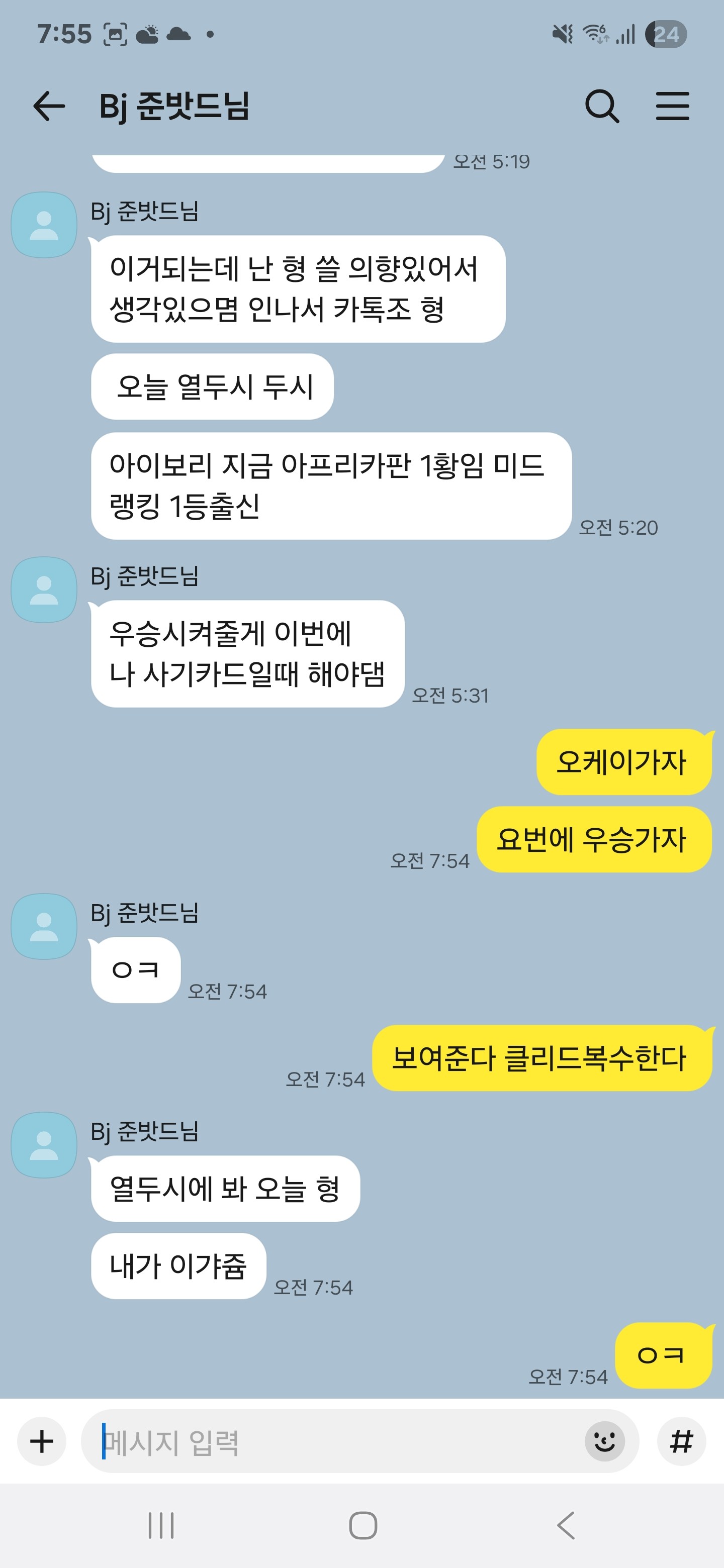Open the chat room hamburger menu

click(x=672, y=107)
